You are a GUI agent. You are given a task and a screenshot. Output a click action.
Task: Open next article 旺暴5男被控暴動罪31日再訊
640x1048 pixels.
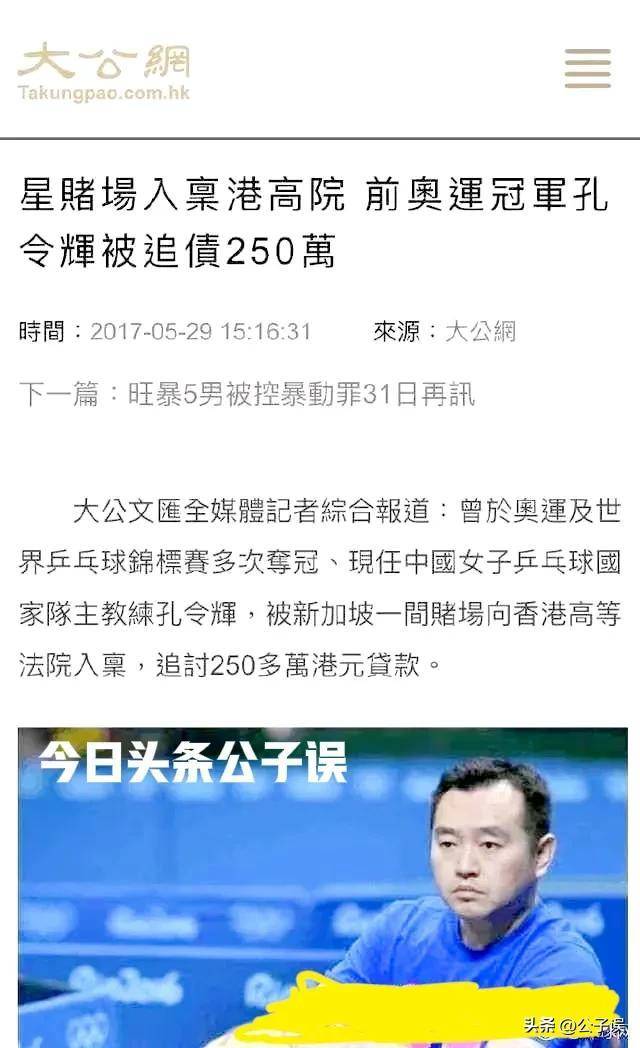(x=301, y=394)
